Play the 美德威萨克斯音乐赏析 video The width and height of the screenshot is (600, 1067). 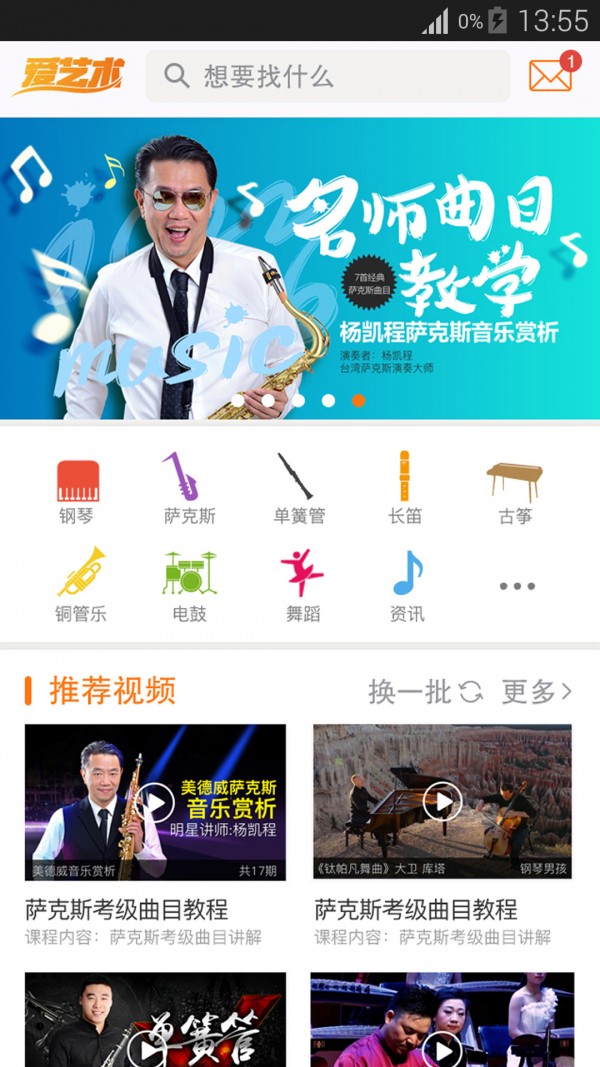click(155, 802)
